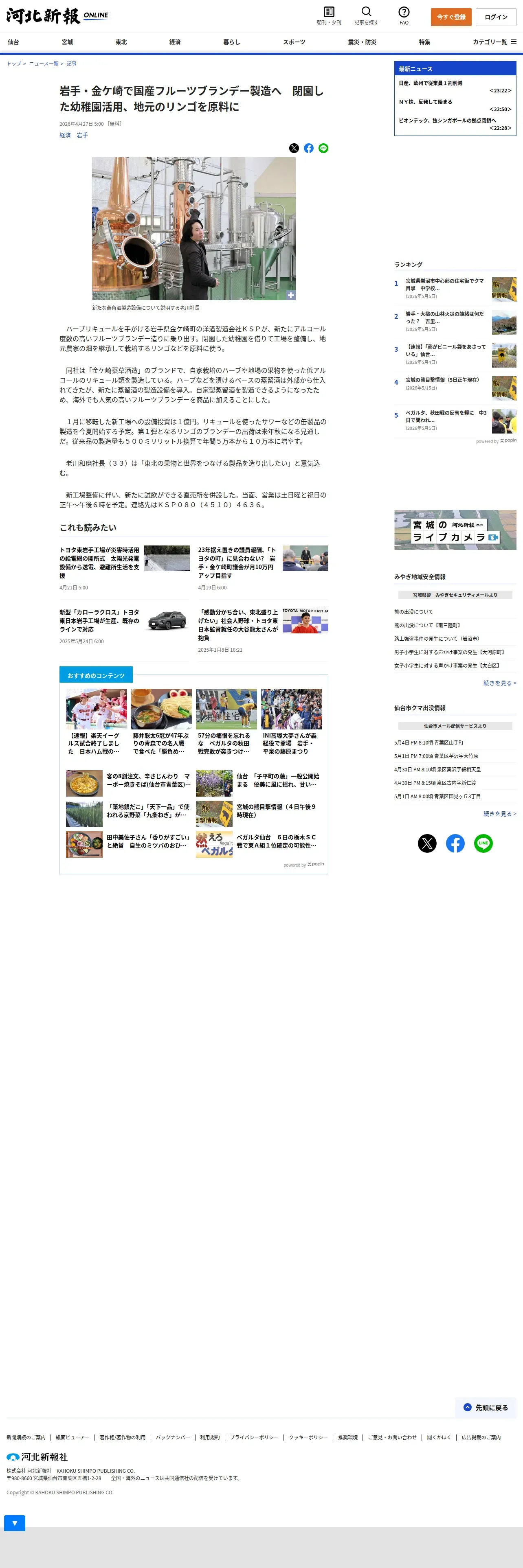Tap the 先頭に戻る button

(x=485, y=1407)
